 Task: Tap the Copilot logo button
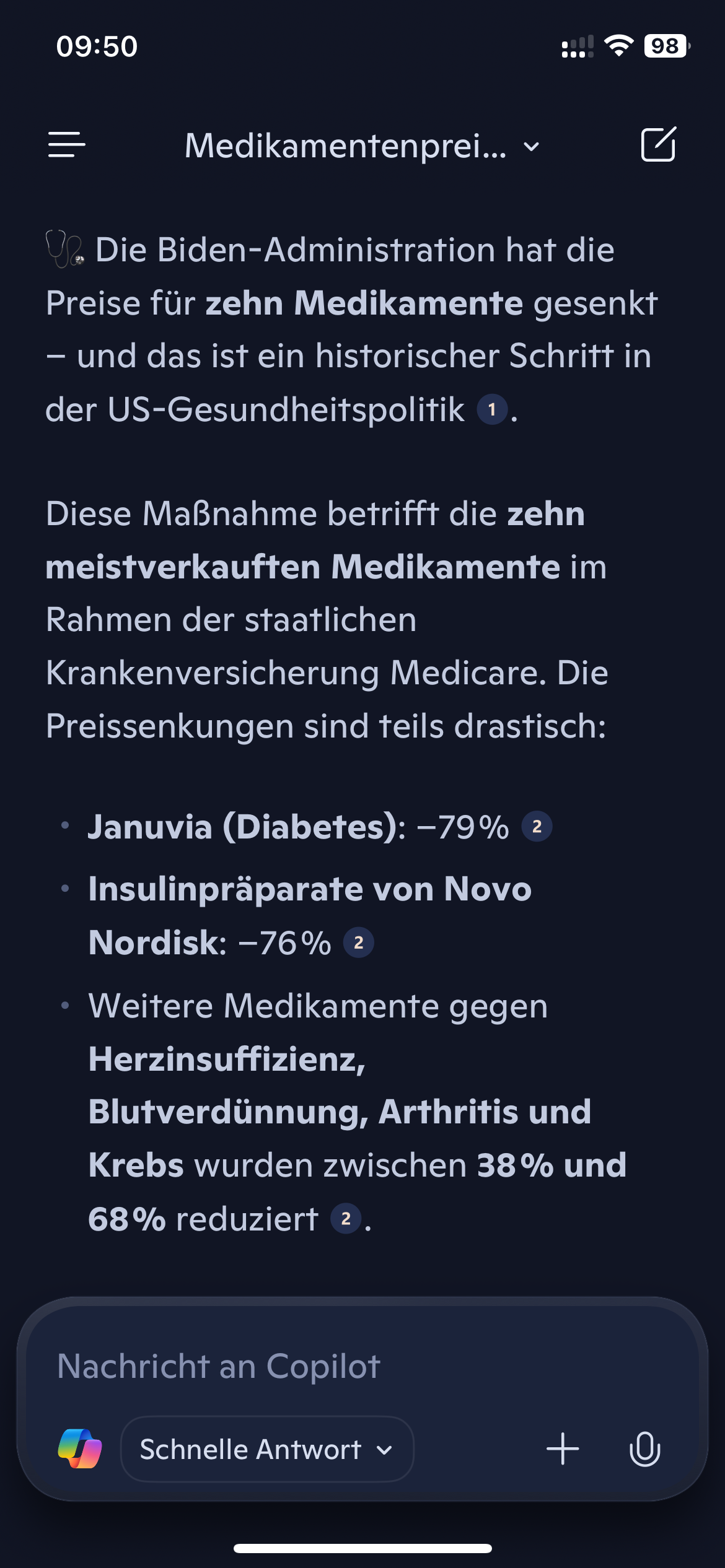pyautogui.click(x=80, y=1449)
